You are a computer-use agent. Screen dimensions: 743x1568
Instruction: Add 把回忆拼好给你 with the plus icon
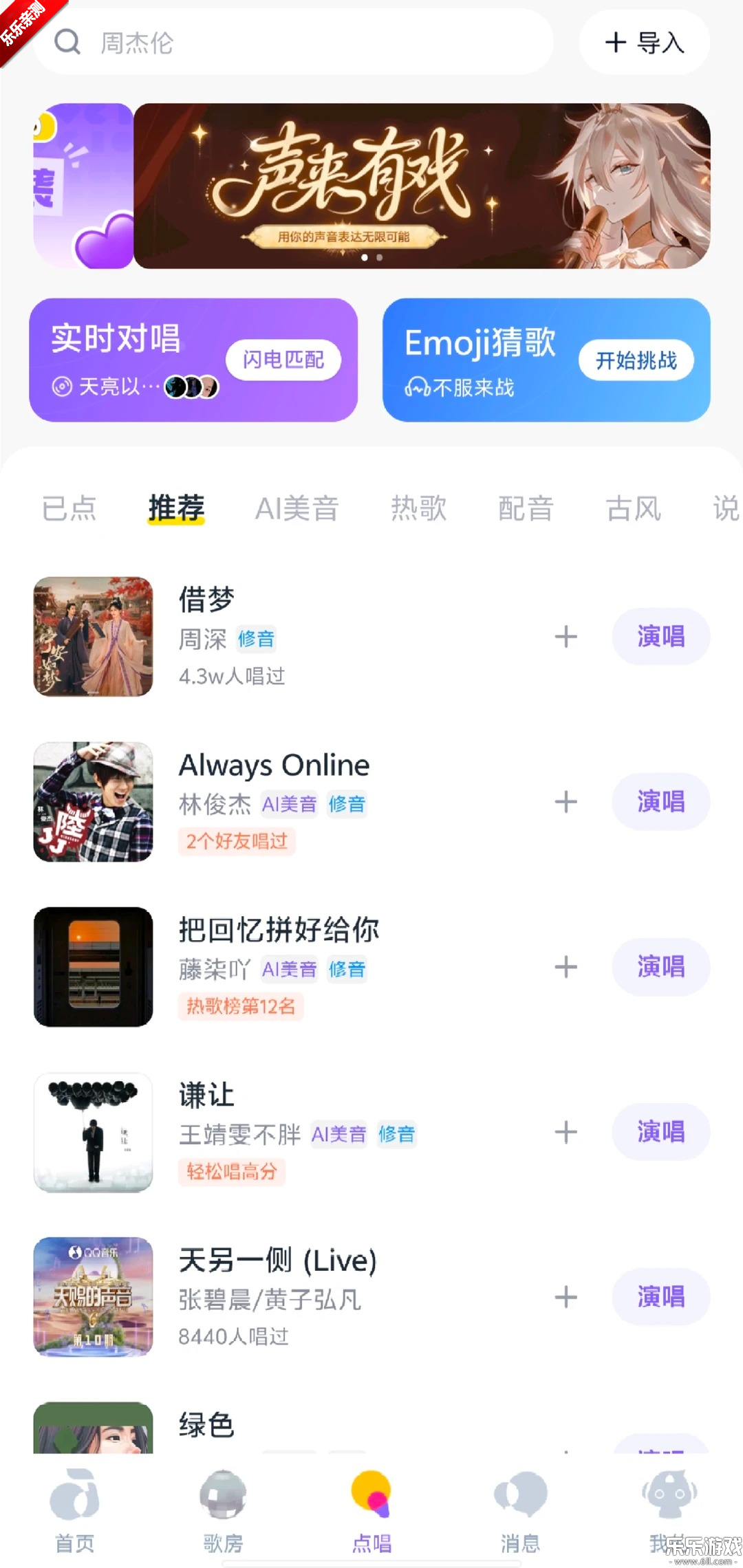click(566, 967)
